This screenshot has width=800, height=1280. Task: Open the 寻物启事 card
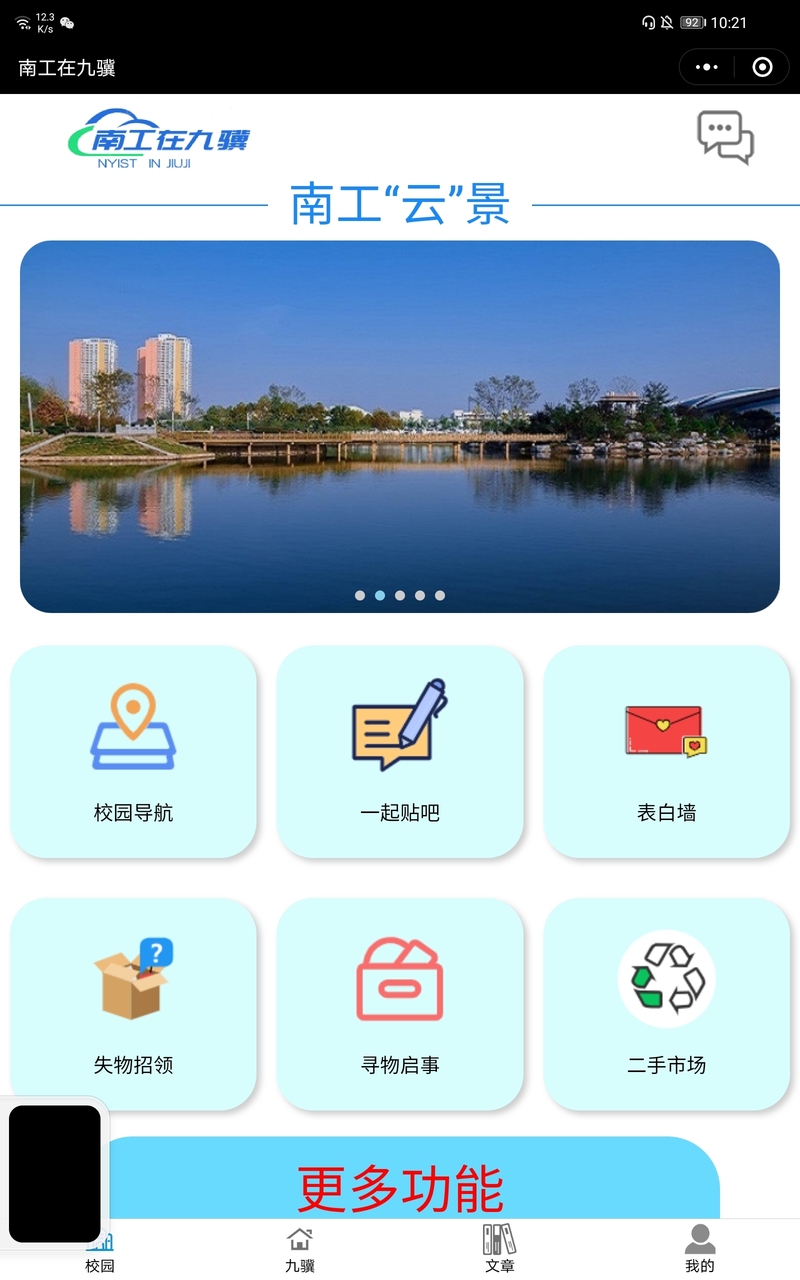[x=400, y=1004]
